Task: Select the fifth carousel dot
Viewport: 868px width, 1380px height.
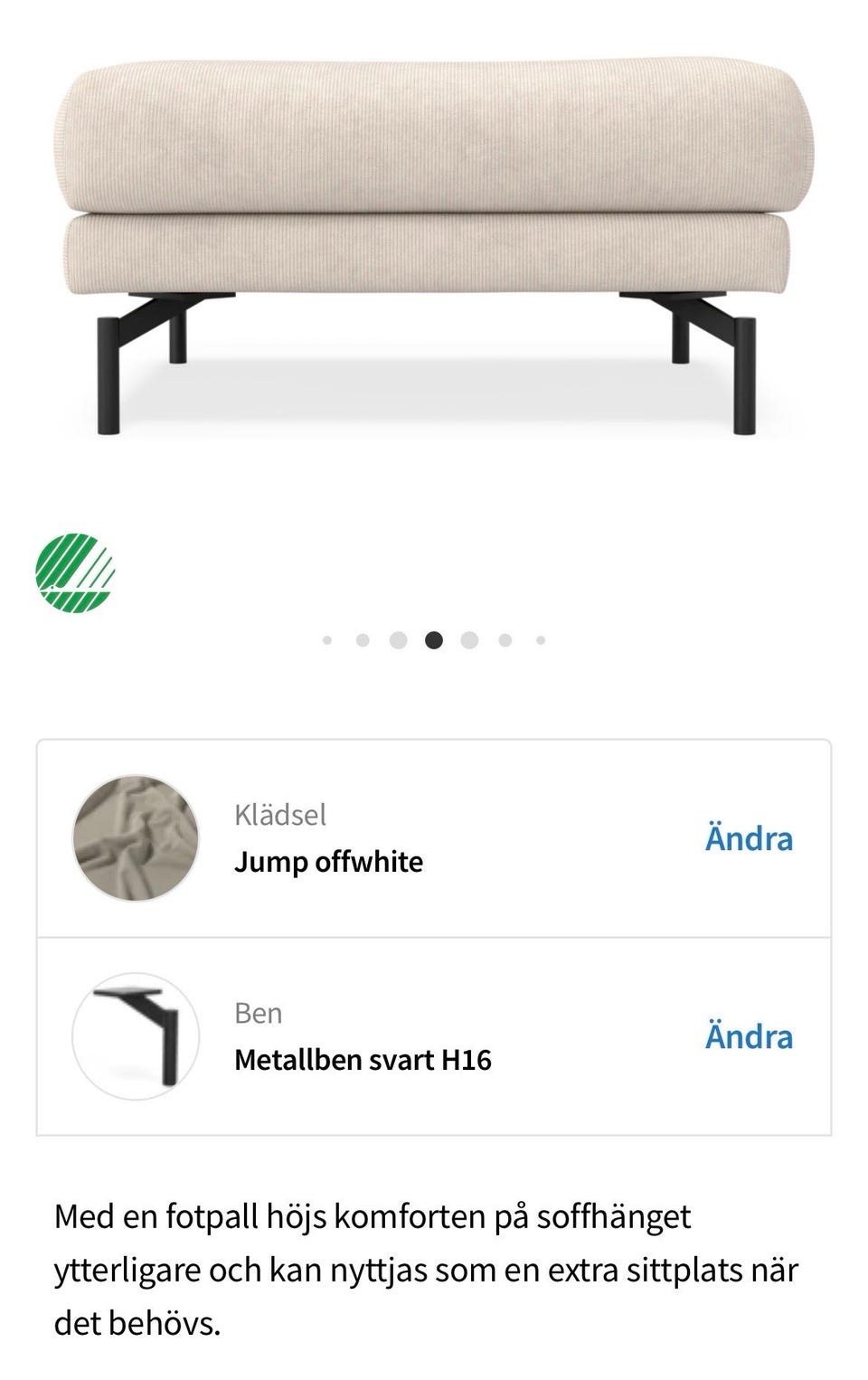Action: 467,639
